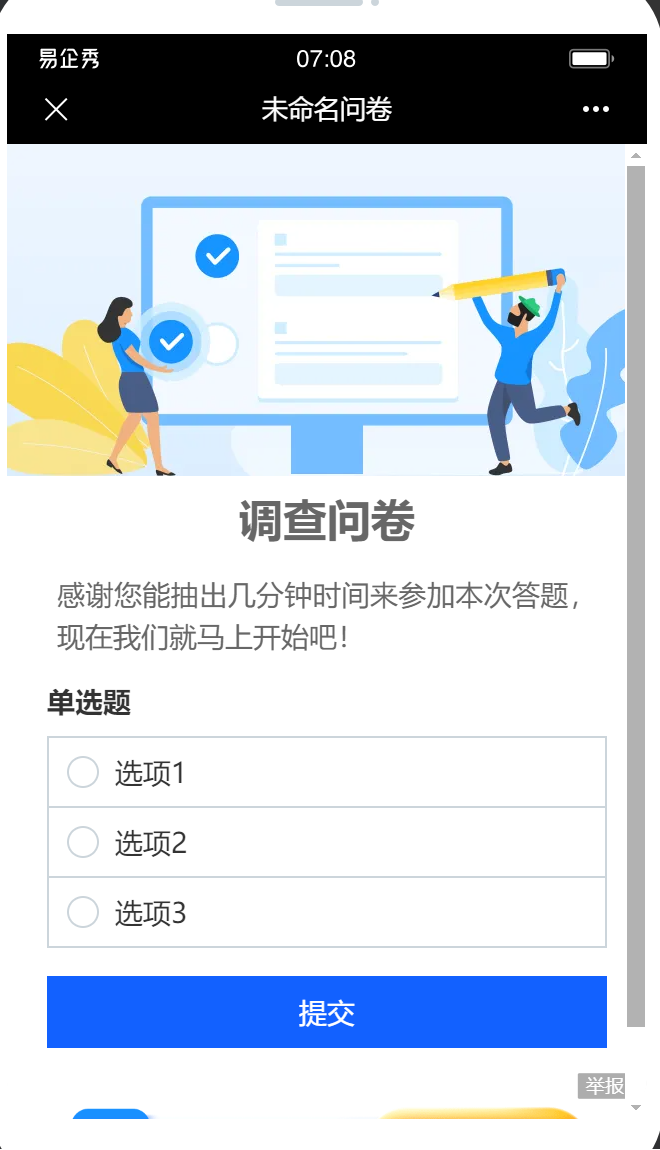Select radio option 选项1

(x=326, y=772)
